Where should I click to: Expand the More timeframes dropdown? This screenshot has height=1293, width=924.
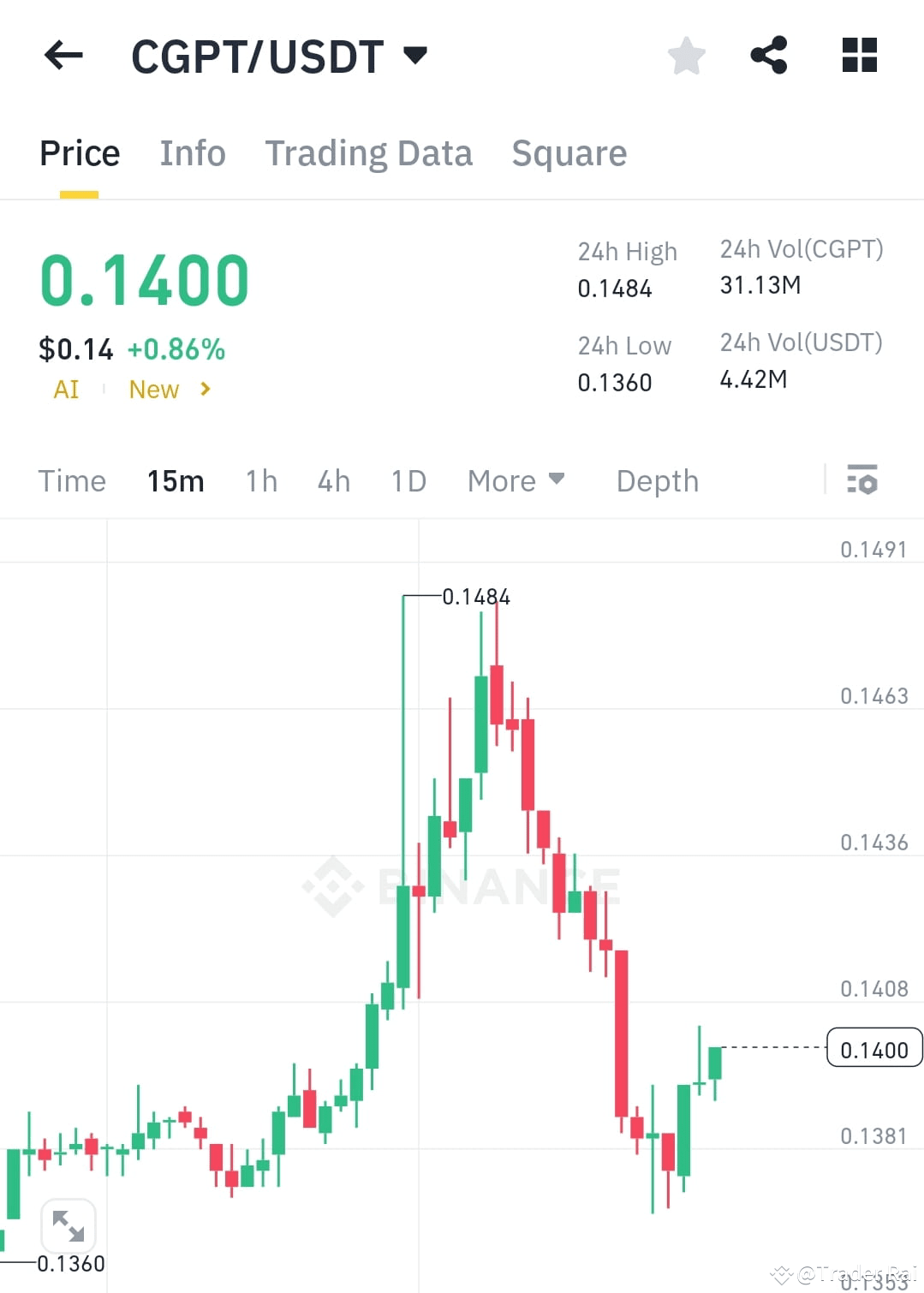[x=515, y=480]
